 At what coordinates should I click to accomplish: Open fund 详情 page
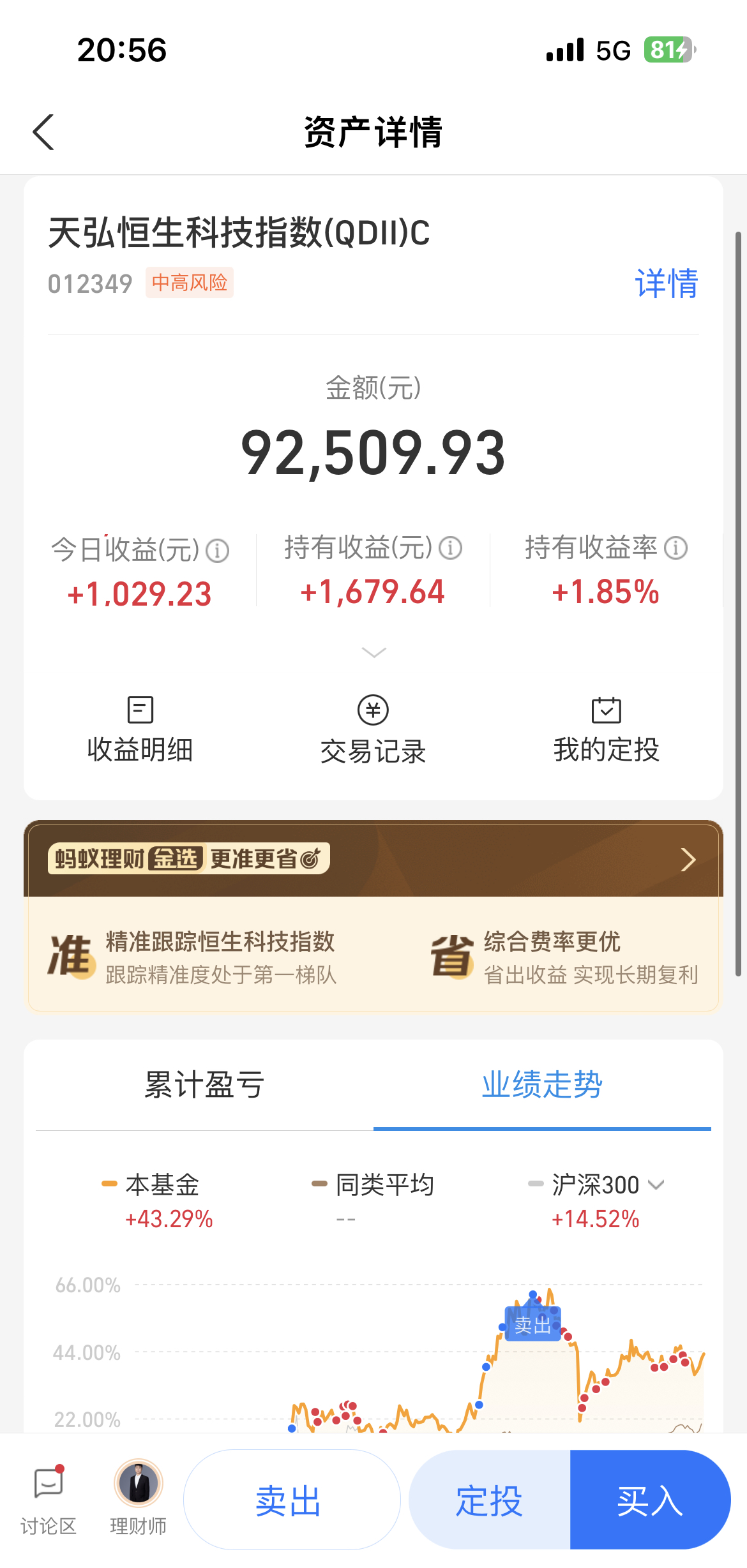pos(666,283)
